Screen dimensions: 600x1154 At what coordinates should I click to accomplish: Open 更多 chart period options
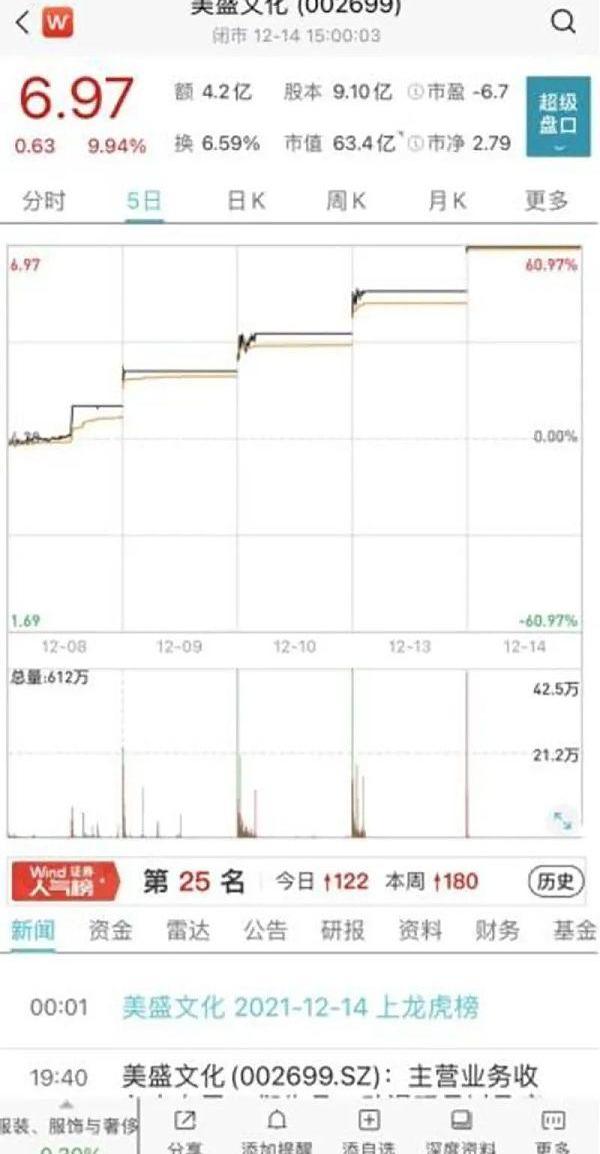click(x=546, y=201)
